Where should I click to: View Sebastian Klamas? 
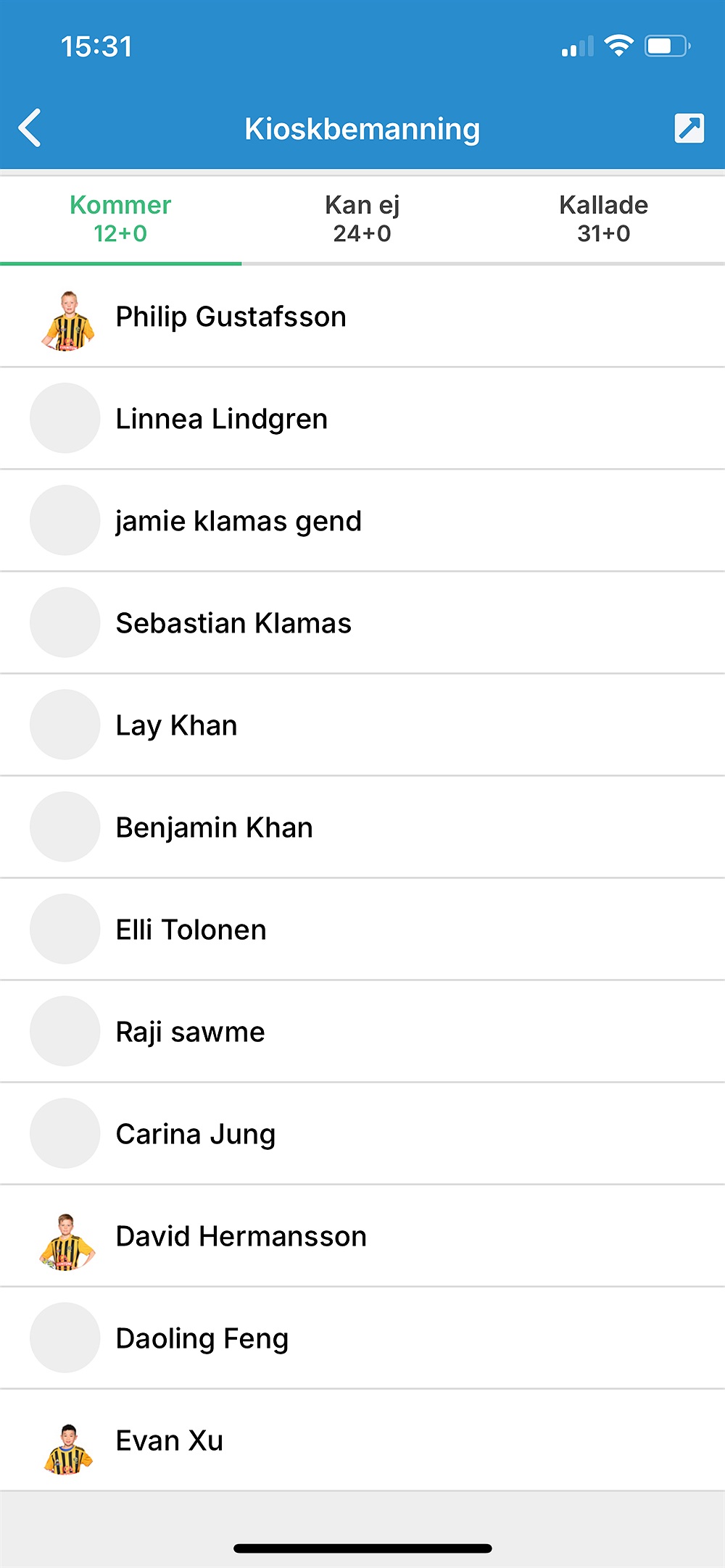(x=362, y=623)
